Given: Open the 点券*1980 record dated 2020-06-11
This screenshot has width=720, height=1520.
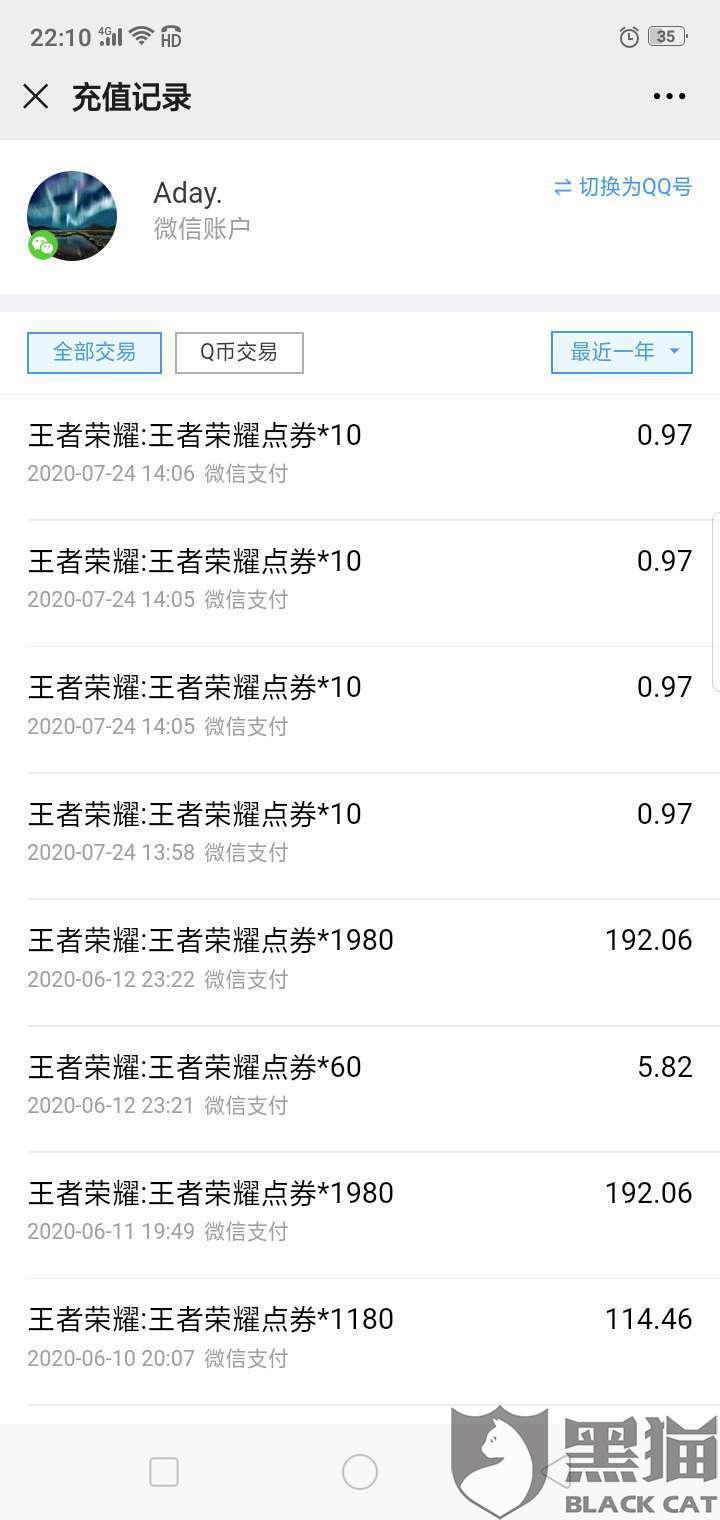Looking at the screenshot, I should tap(360, 1215).
